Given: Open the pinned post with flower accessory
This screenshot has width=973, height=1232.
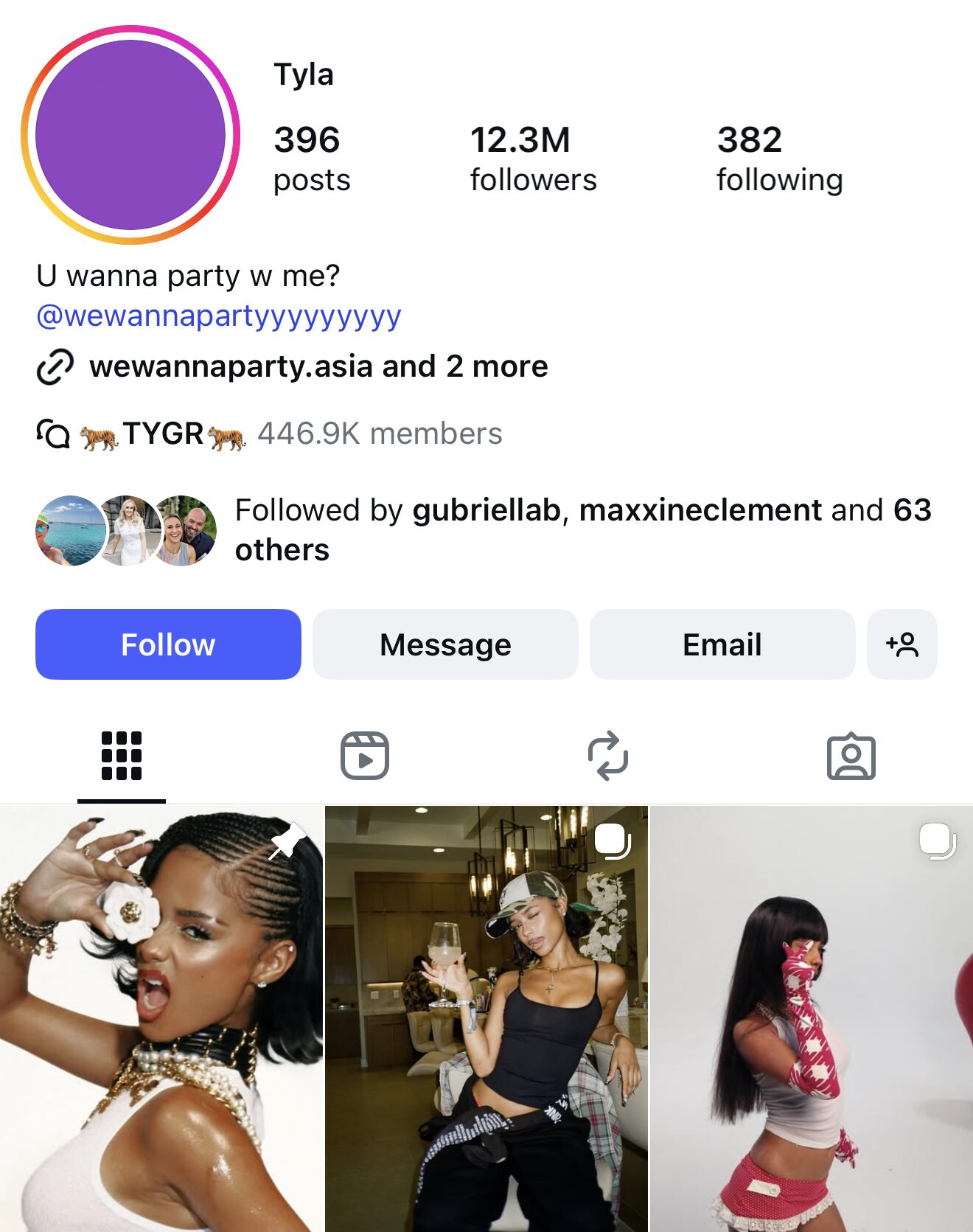Looking at the screenshot, I should [161, 1017].
